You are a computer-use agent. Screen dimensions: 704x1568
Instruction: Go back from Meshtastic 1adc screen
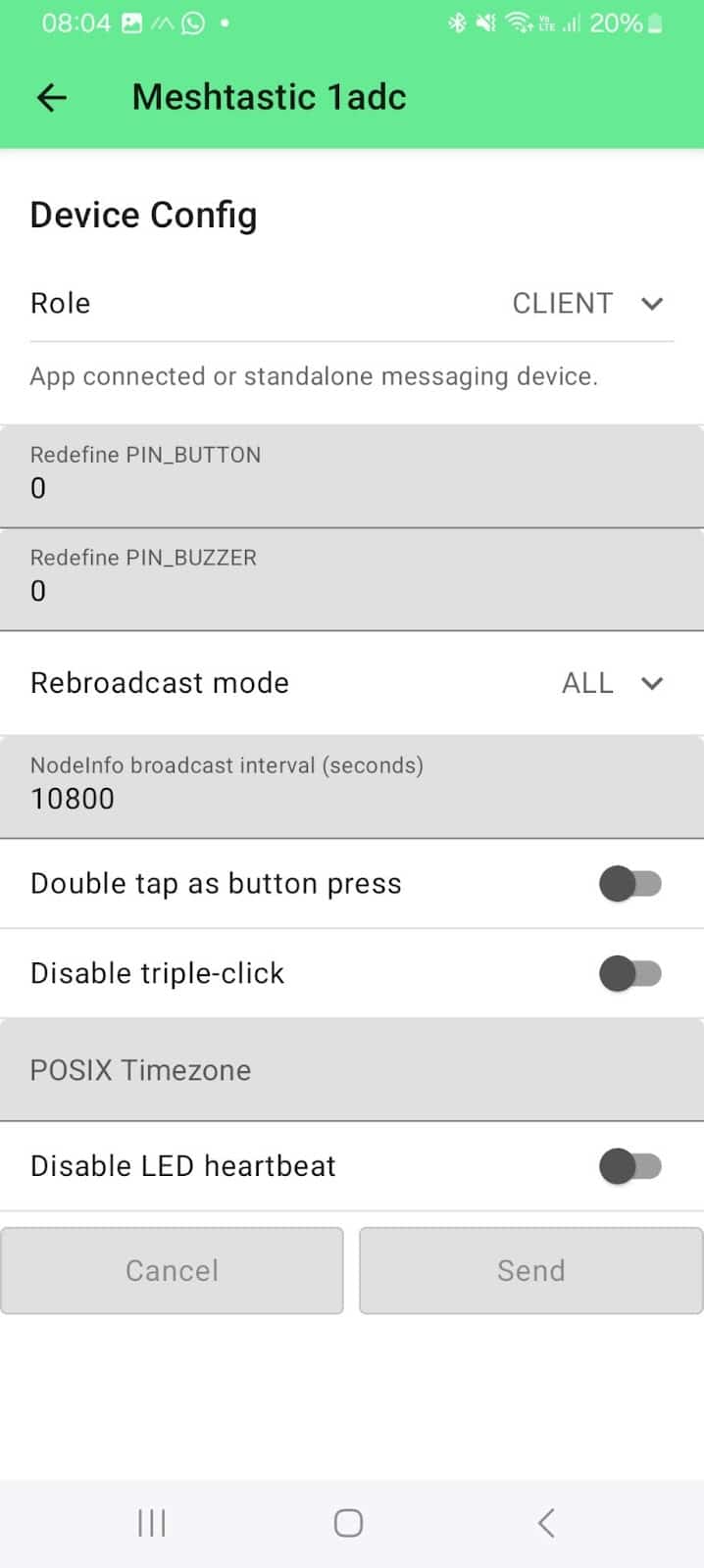[51, 97]
